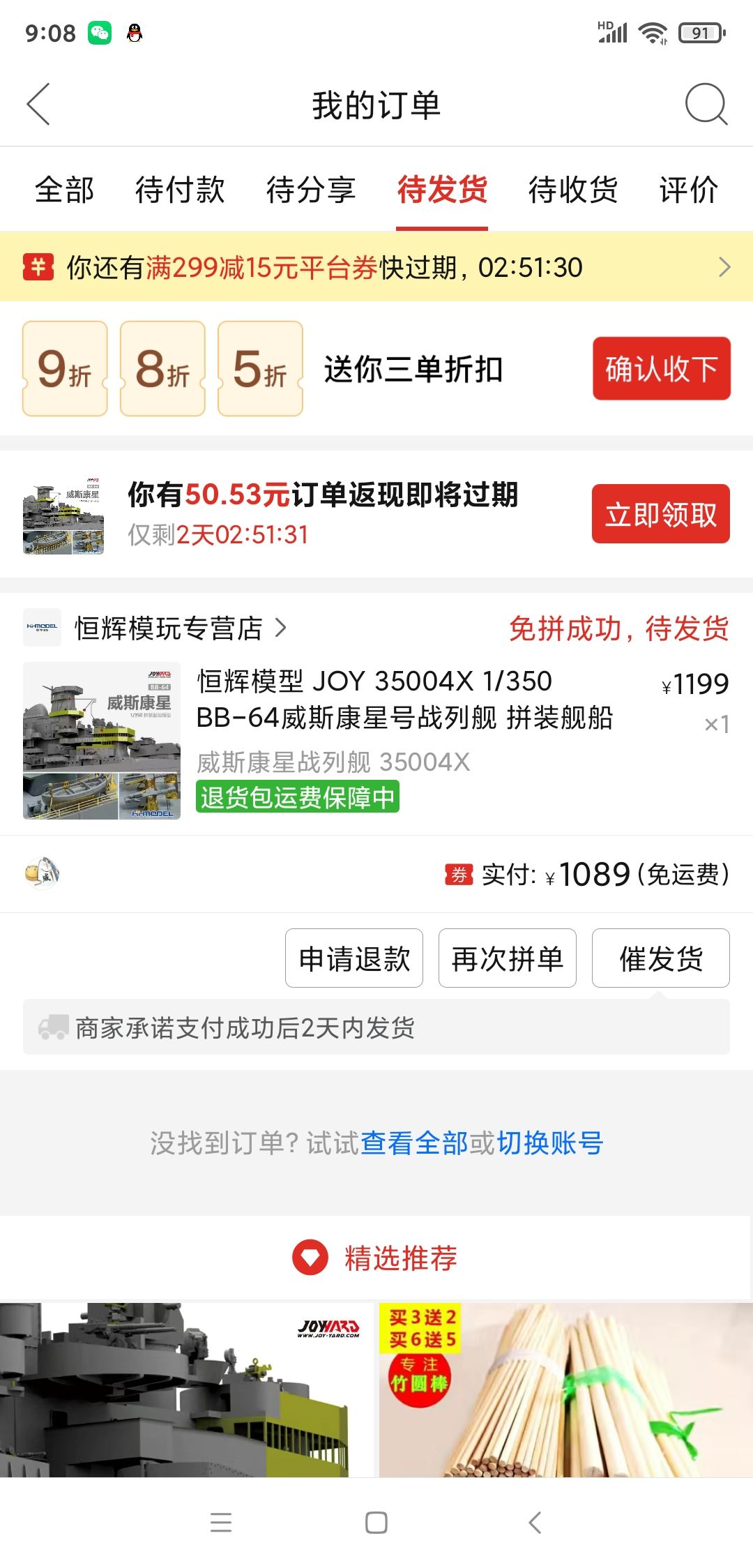
Task: Select the 待分享 tab
Action: click(x=311, y=190)
